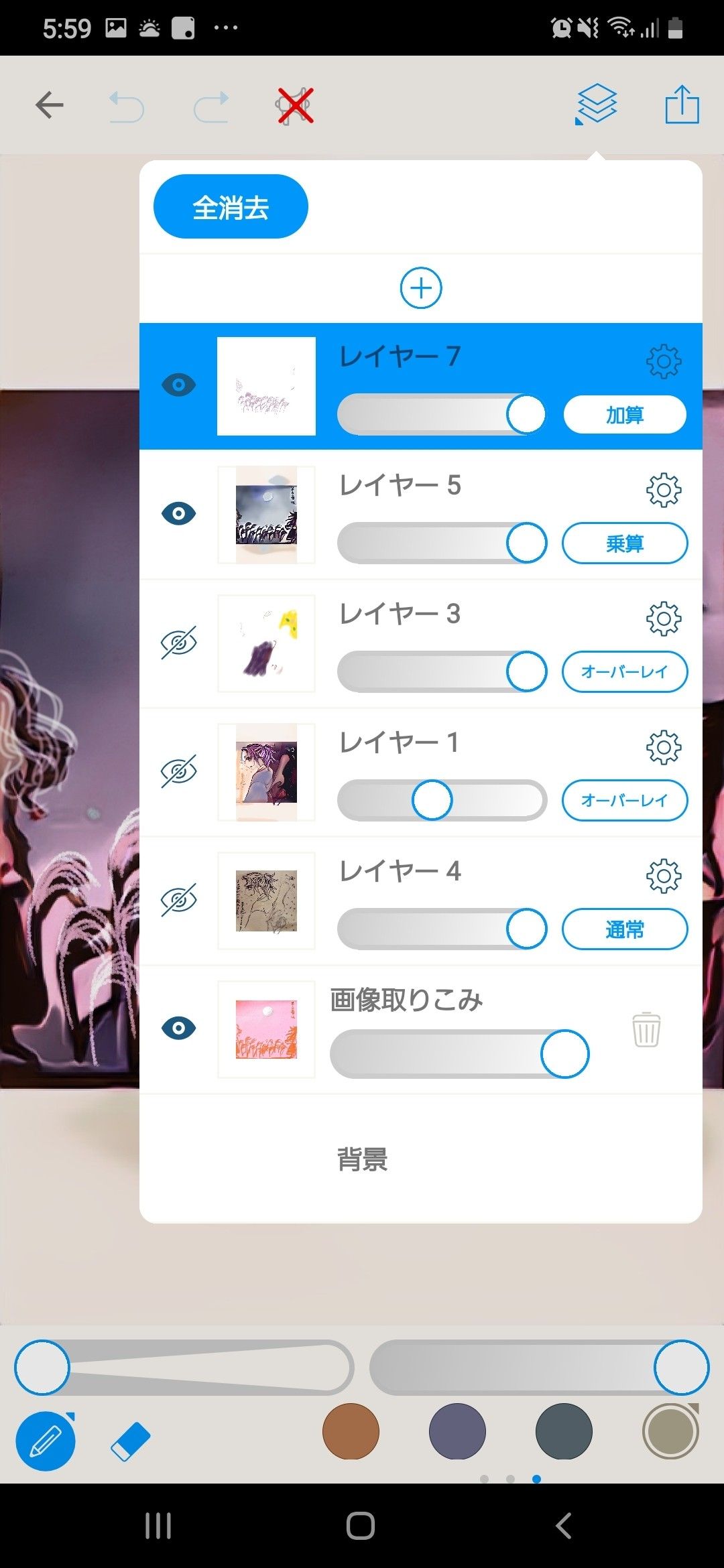This screenshot has height=1568, width=724.
Task: Show the hidden レイヤー 4
Action: coord(178,900)
